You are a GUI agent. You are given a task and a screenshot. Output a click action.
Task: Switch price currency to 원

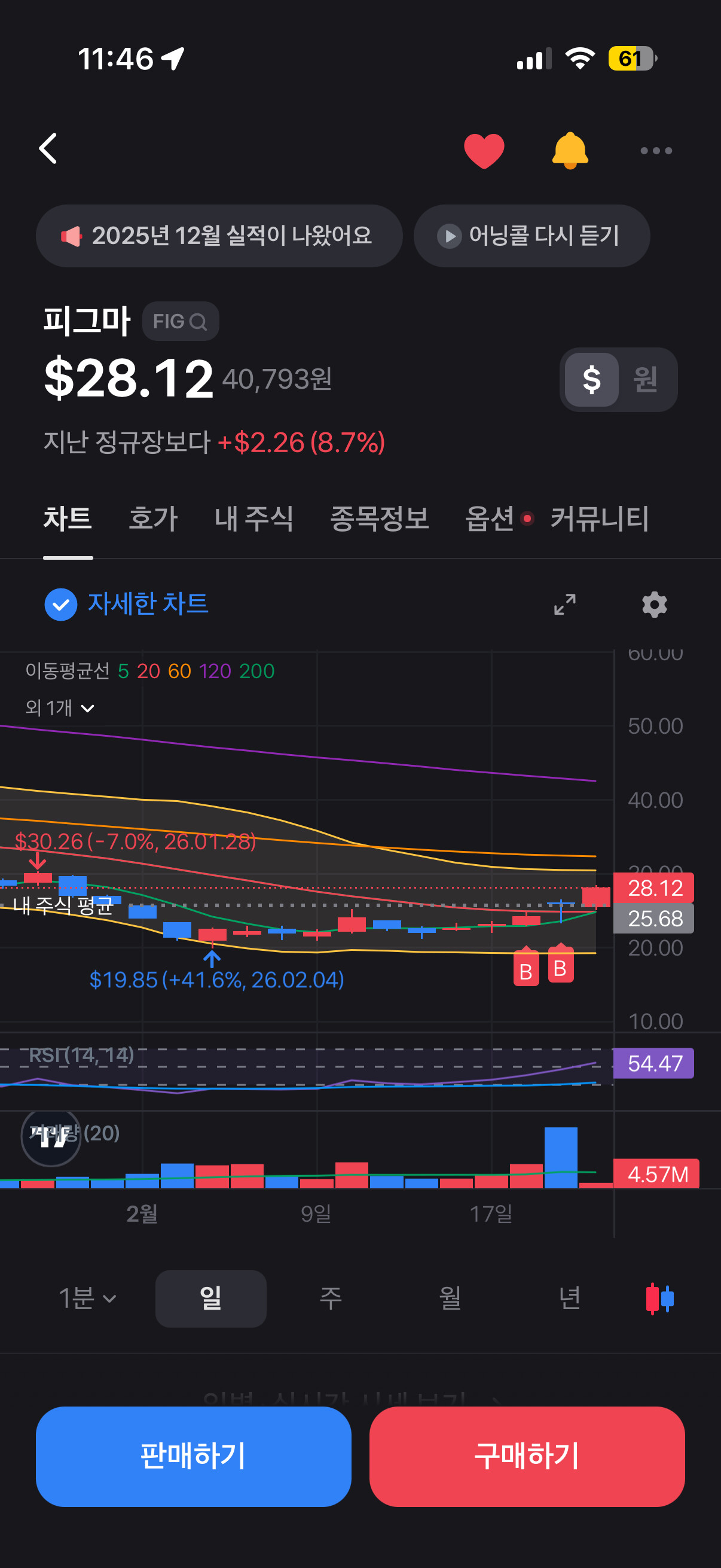pyautogui.click(x=645, y=380)
